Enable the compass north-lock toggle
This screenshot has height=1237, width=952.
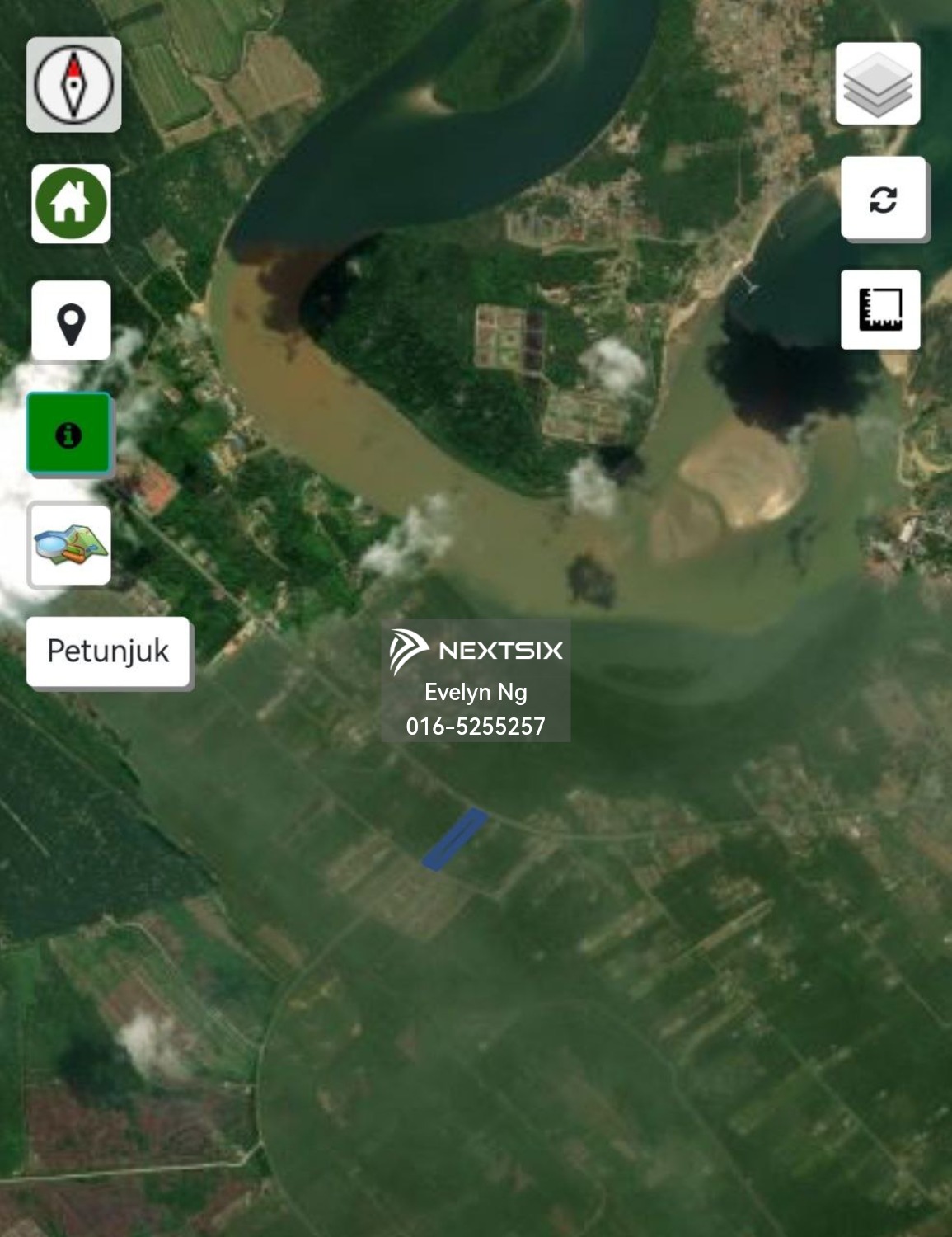click(73, 85)
